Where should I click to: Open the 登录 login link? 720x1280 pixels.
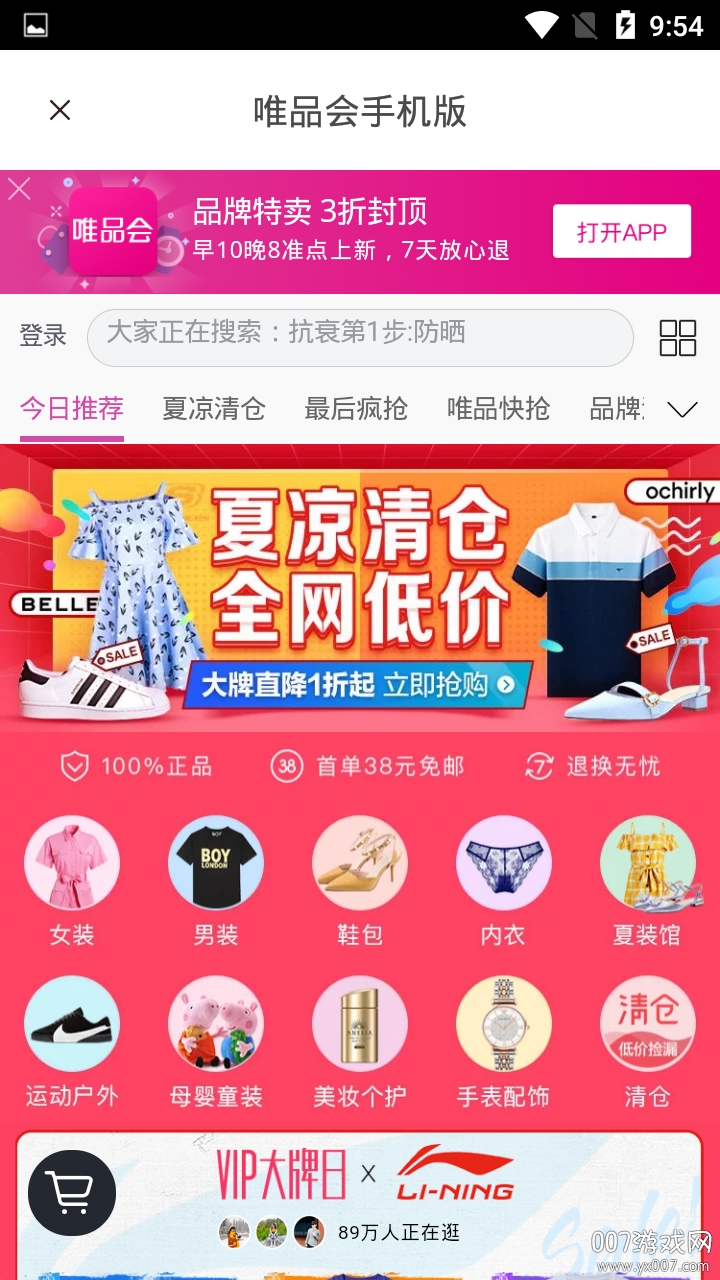click(x=43, y=336)
